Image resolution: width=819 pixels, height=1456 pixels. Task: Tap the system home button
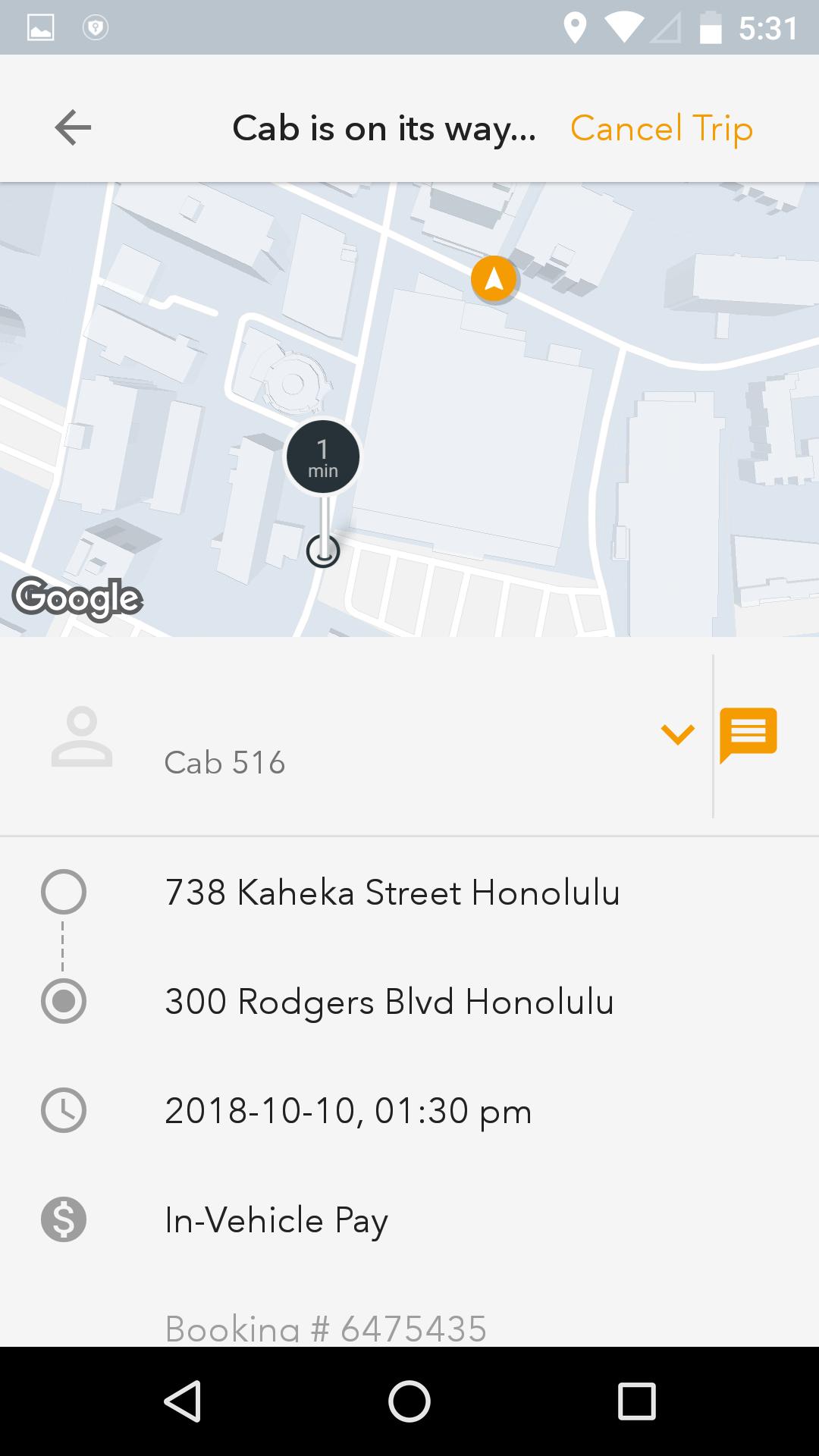click(x=409, y=1401)
